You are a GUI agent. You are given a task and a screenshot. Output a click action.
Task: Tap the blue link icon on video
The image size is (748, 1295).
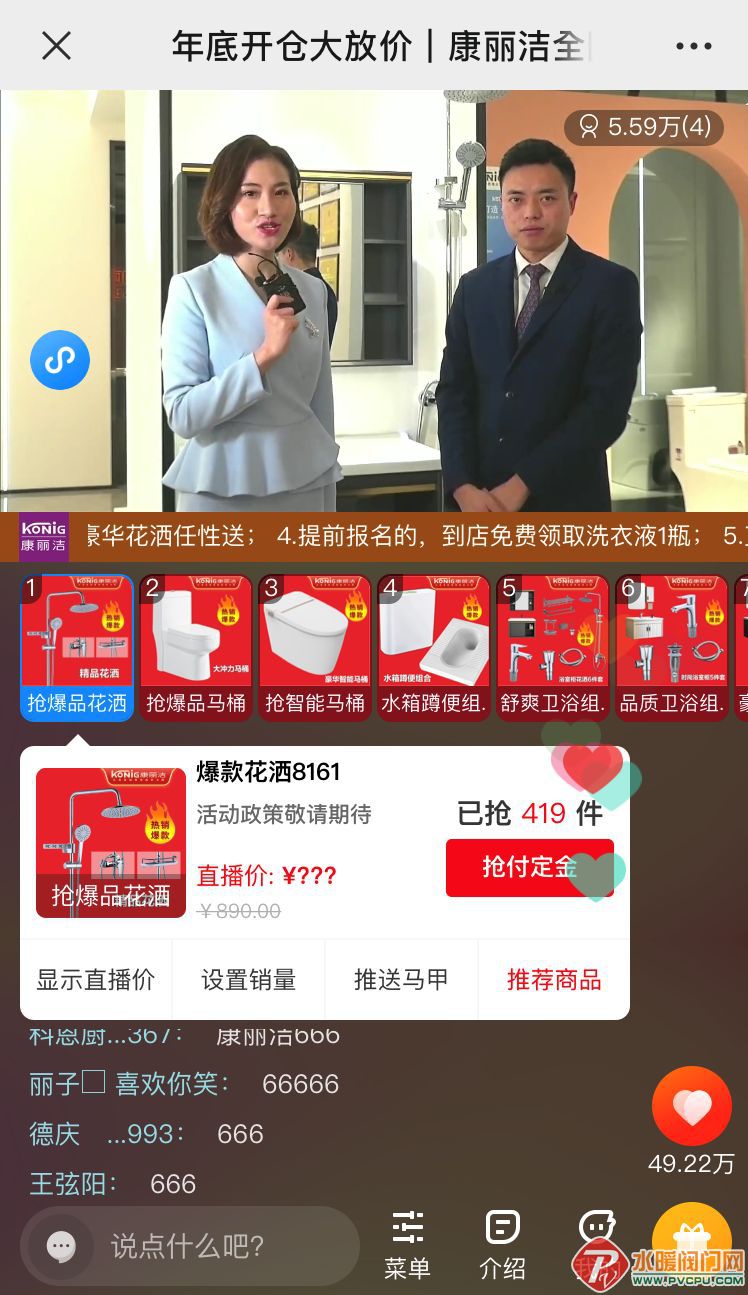(60, 360)
